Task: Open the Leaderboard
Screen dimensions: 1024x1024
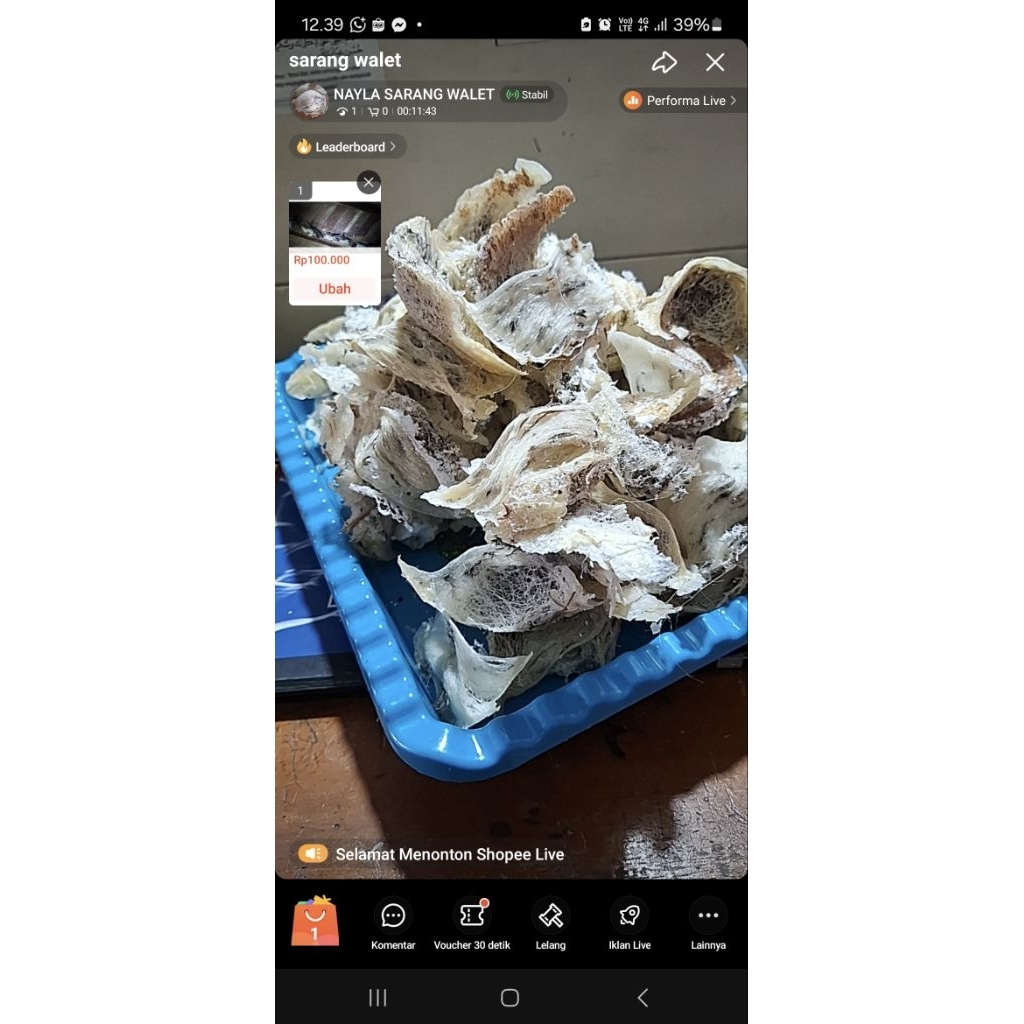Action: 347,147
